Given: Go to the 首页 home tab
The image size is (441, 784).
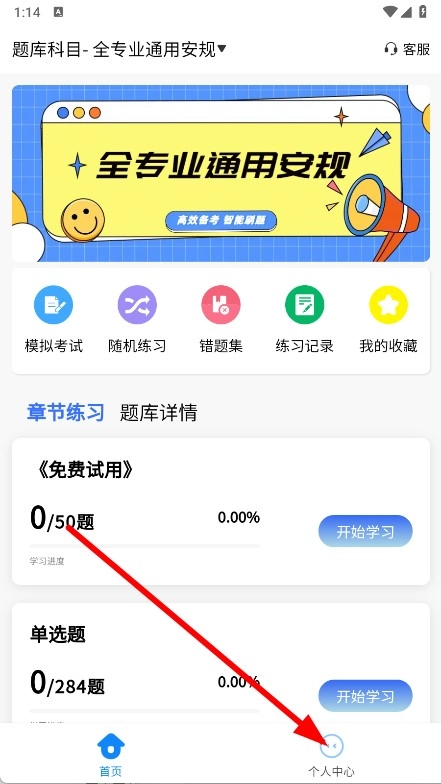Looking at the screenshot, I should click(x=110, y=755).
